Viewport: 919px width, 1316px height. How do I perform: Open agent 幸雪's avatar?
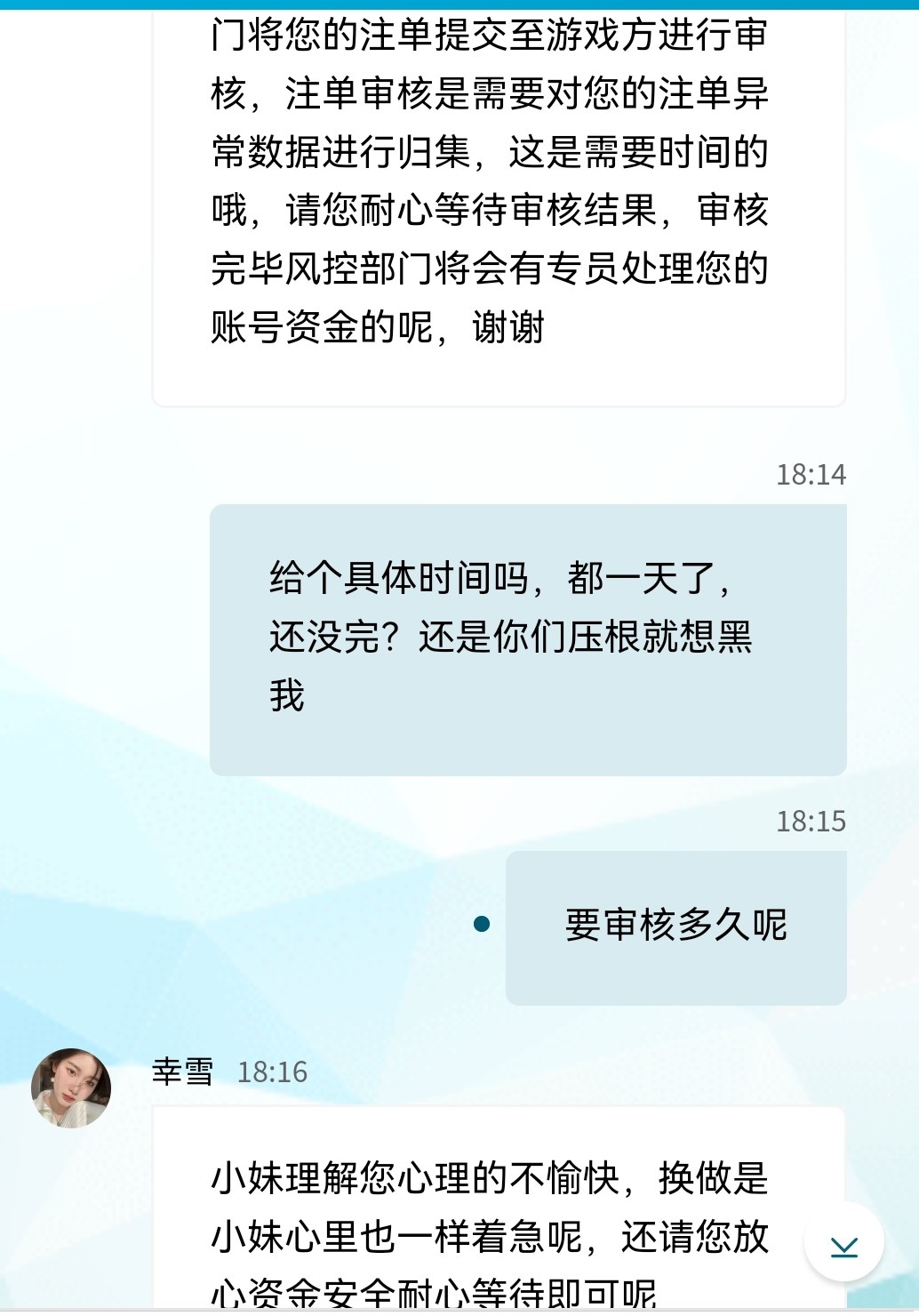[x=71, y=1088]
